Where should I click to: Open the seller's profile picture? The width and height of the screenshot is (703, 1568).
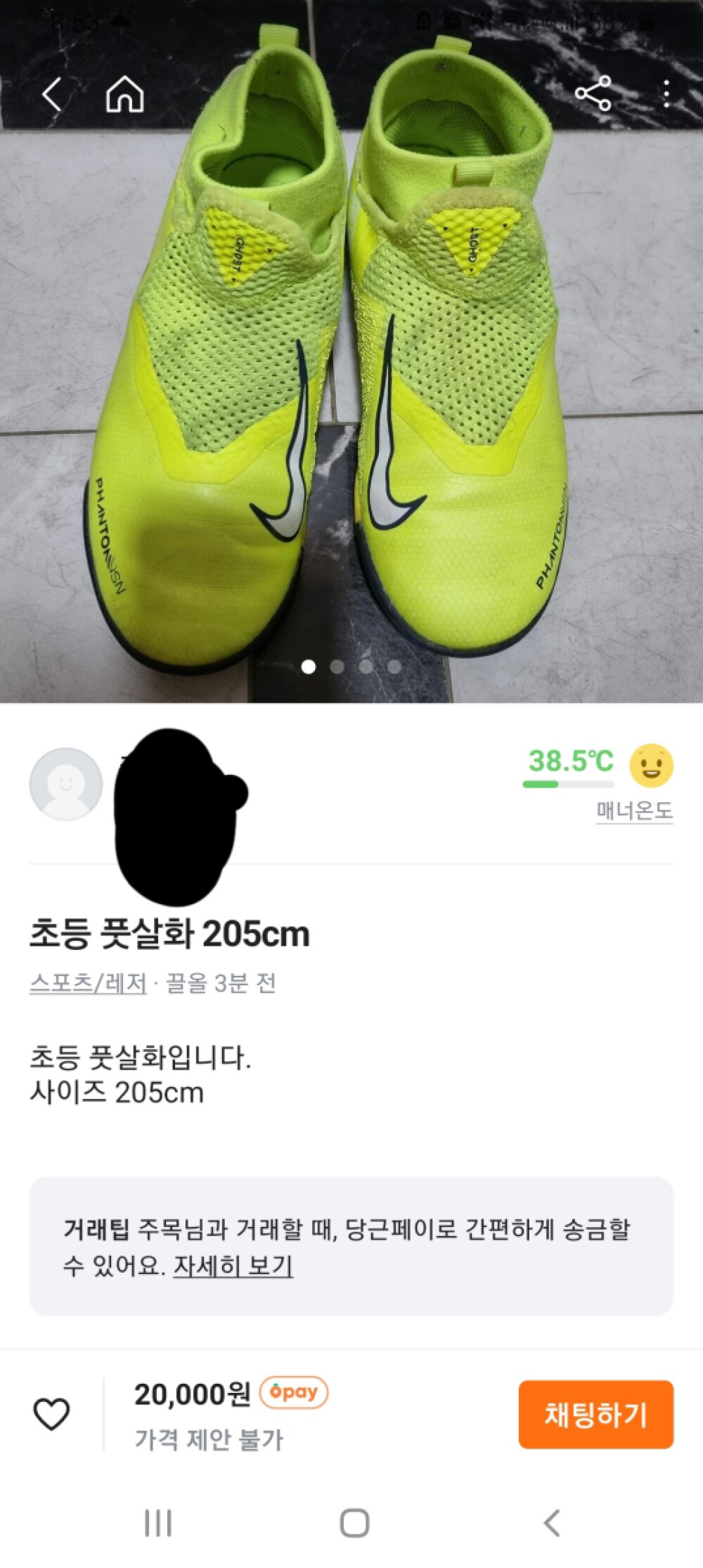pyautogui.click(x=65, y=783)
